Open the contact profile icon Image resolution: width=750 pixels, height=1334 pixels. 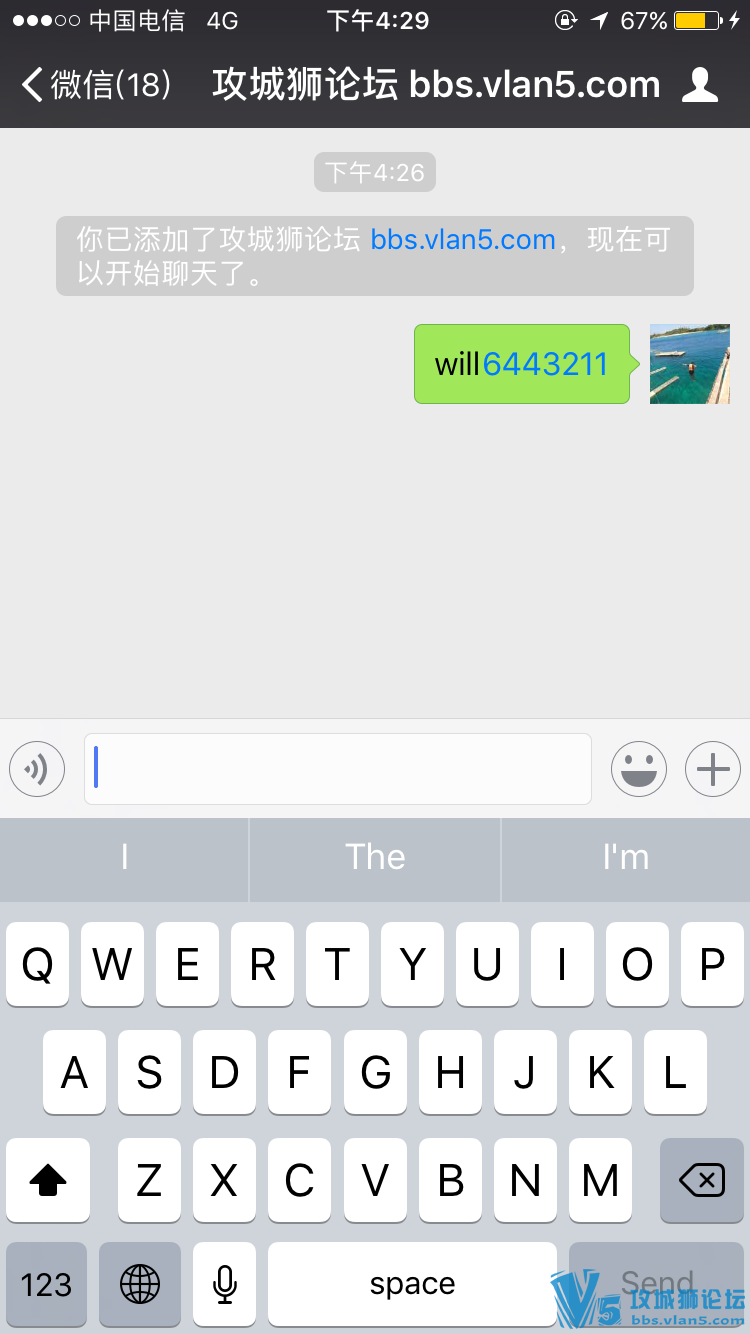coord(700,86)
